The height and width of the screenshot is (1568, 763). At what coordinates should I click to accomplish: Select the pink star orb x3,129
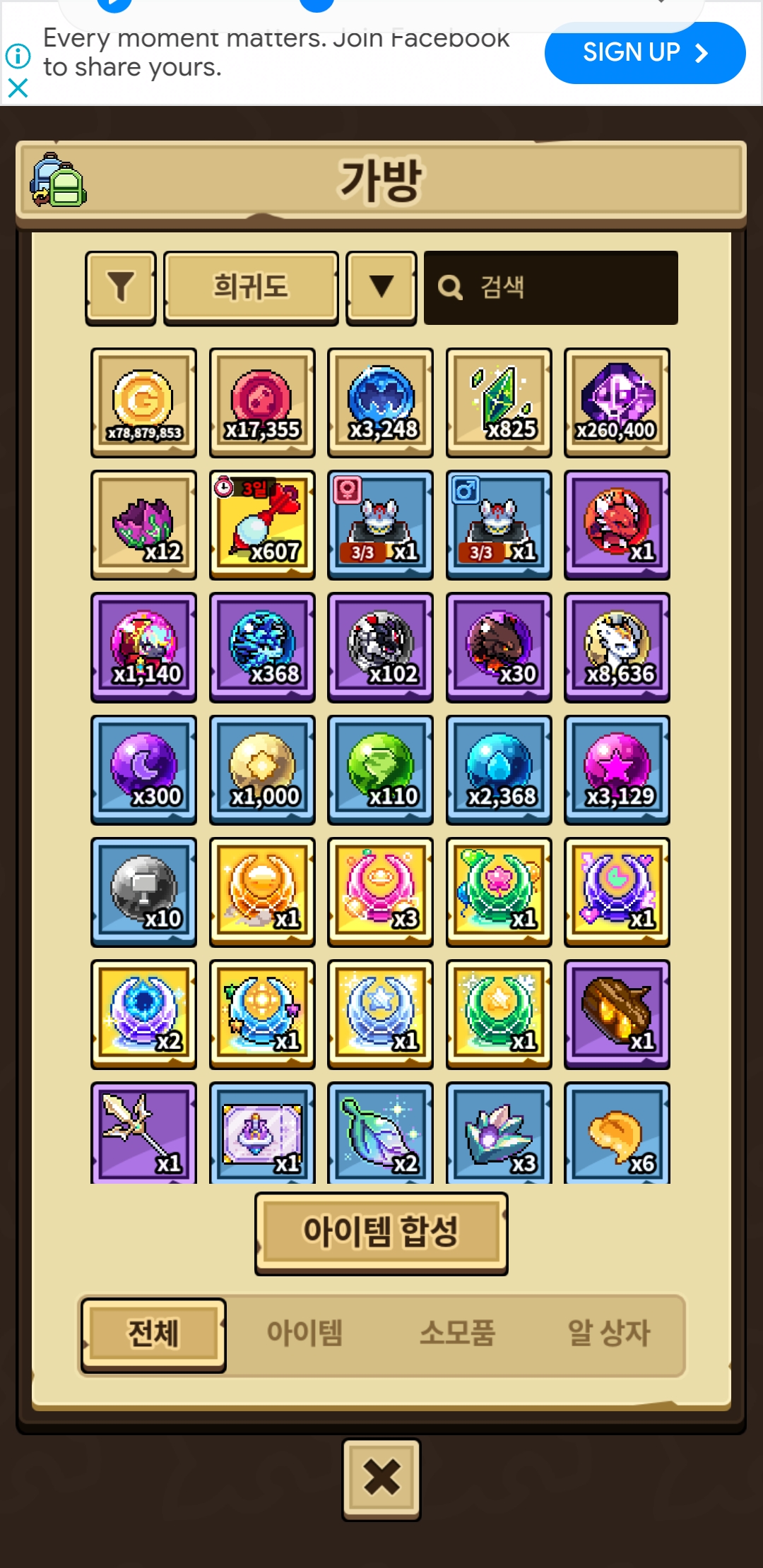pyautogui.click(x=617, y=770)
